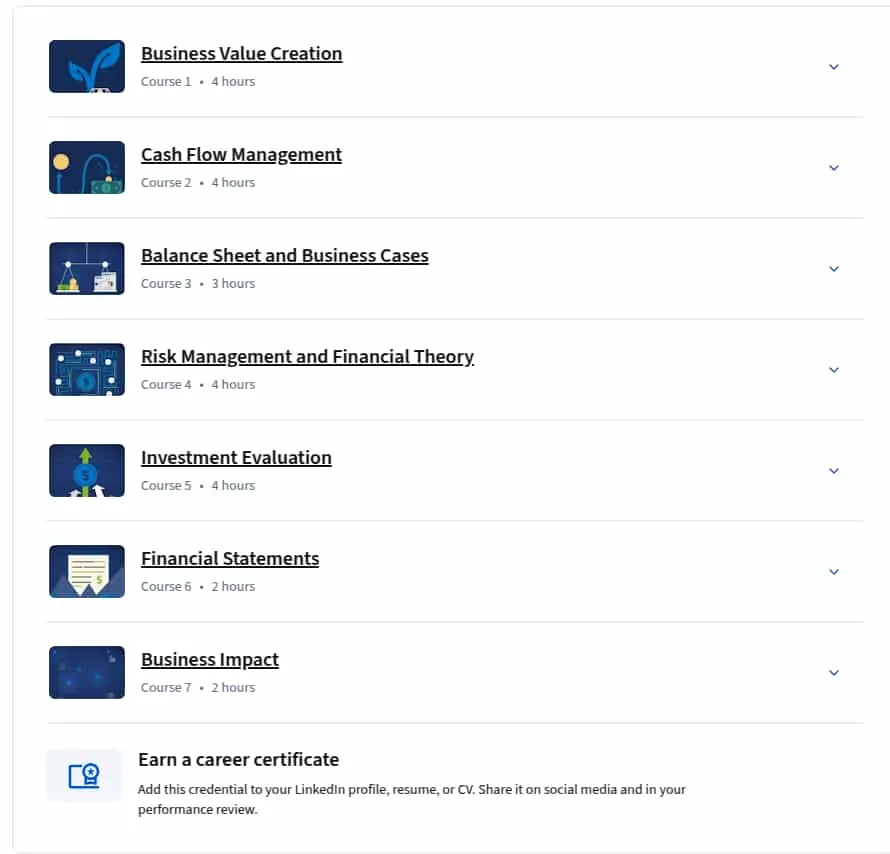Open the Business Impact course link
This screenshot has height=854, width=890.
pos(209,660)
